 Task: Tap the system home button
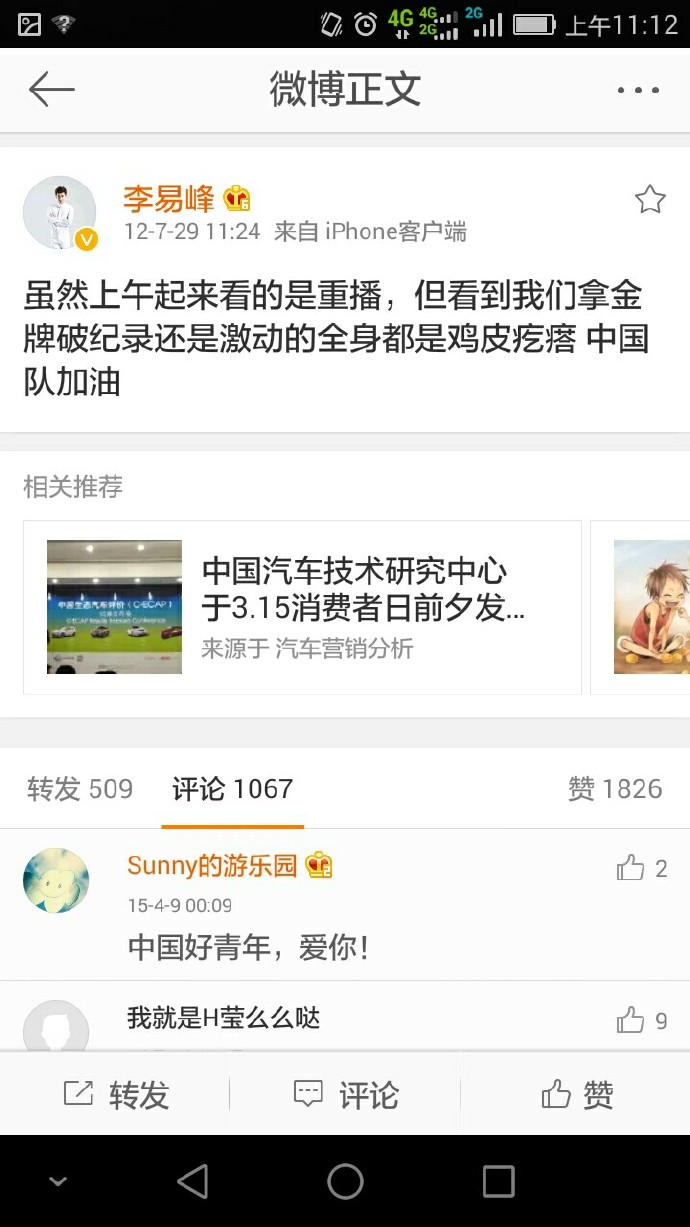pyautogui.click(x=345, y=1182)
